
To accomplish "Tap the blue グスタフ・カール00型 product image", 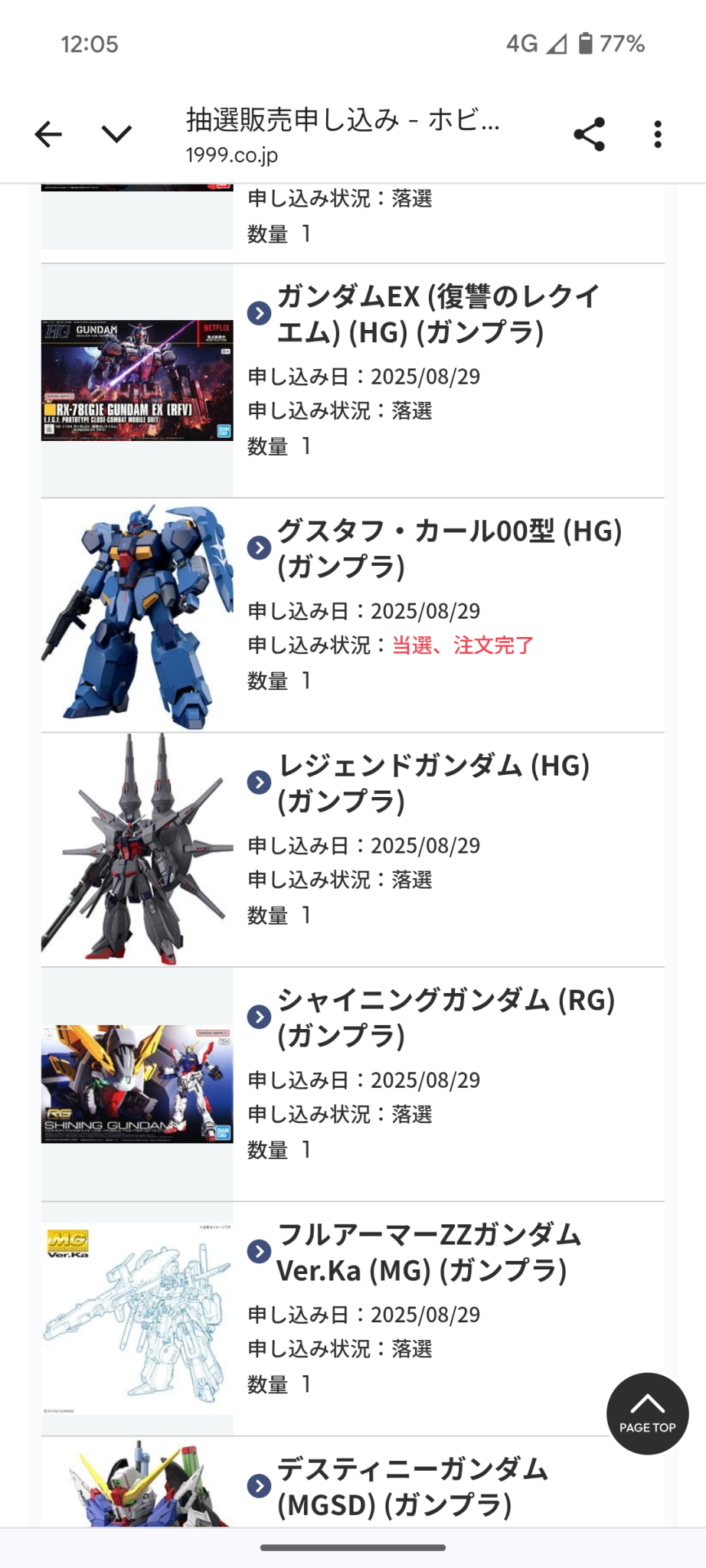I will pos(137,616).
